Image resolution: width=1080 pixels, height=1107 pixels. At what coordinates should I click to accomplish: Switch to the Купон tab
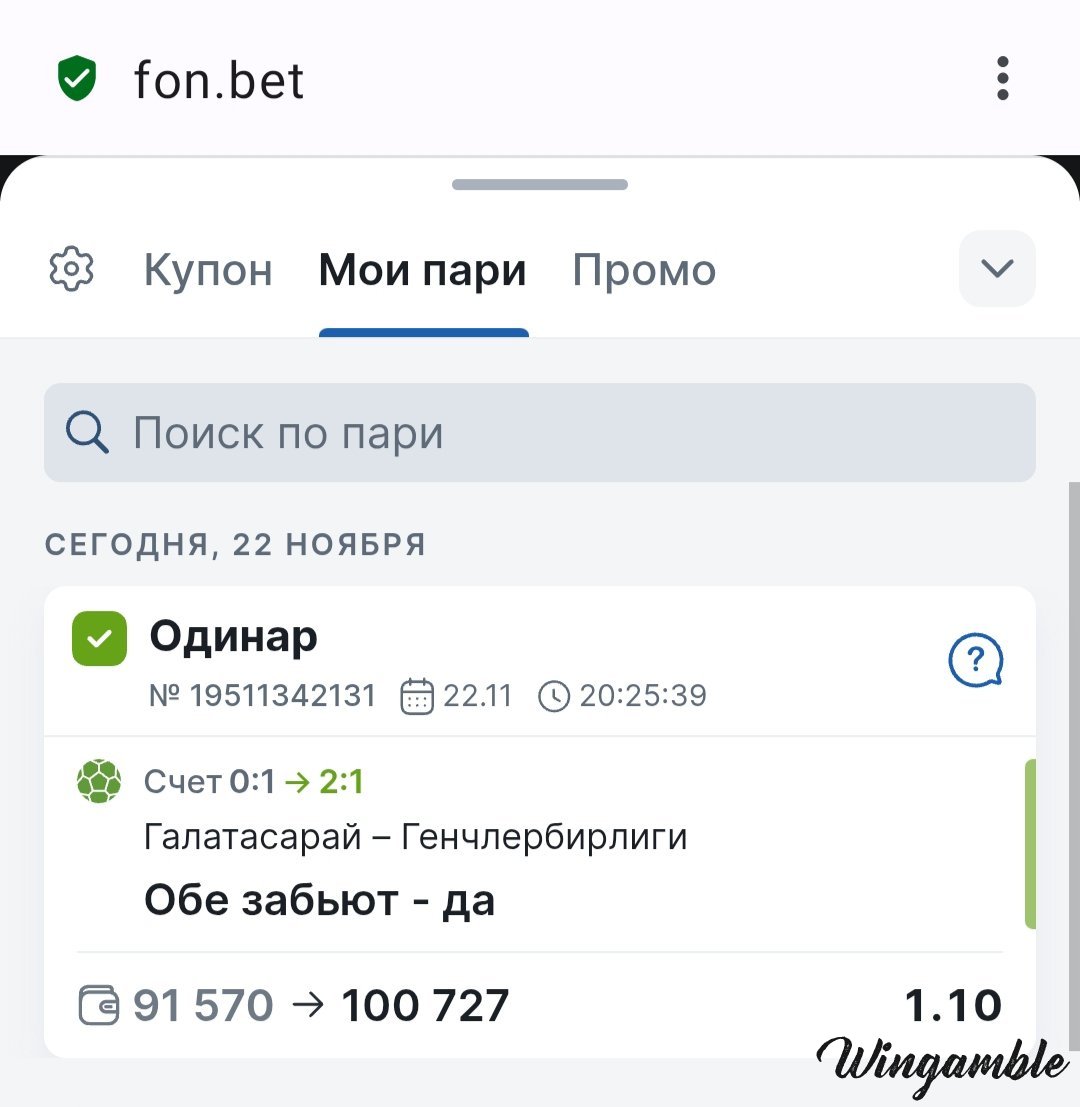(208, 271)
